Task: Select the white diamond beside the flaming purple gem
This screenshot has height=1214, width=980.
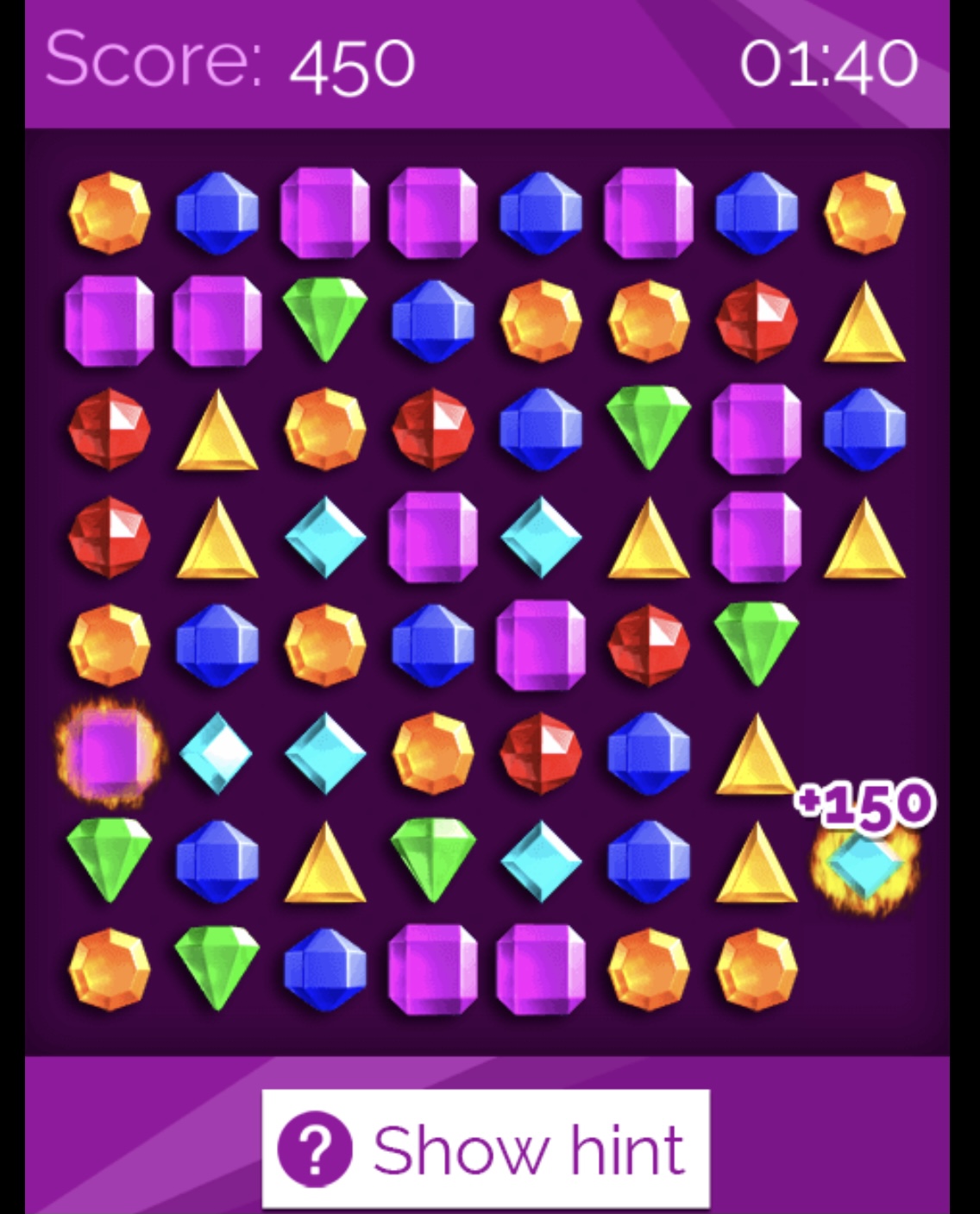Action: (217, 752)
